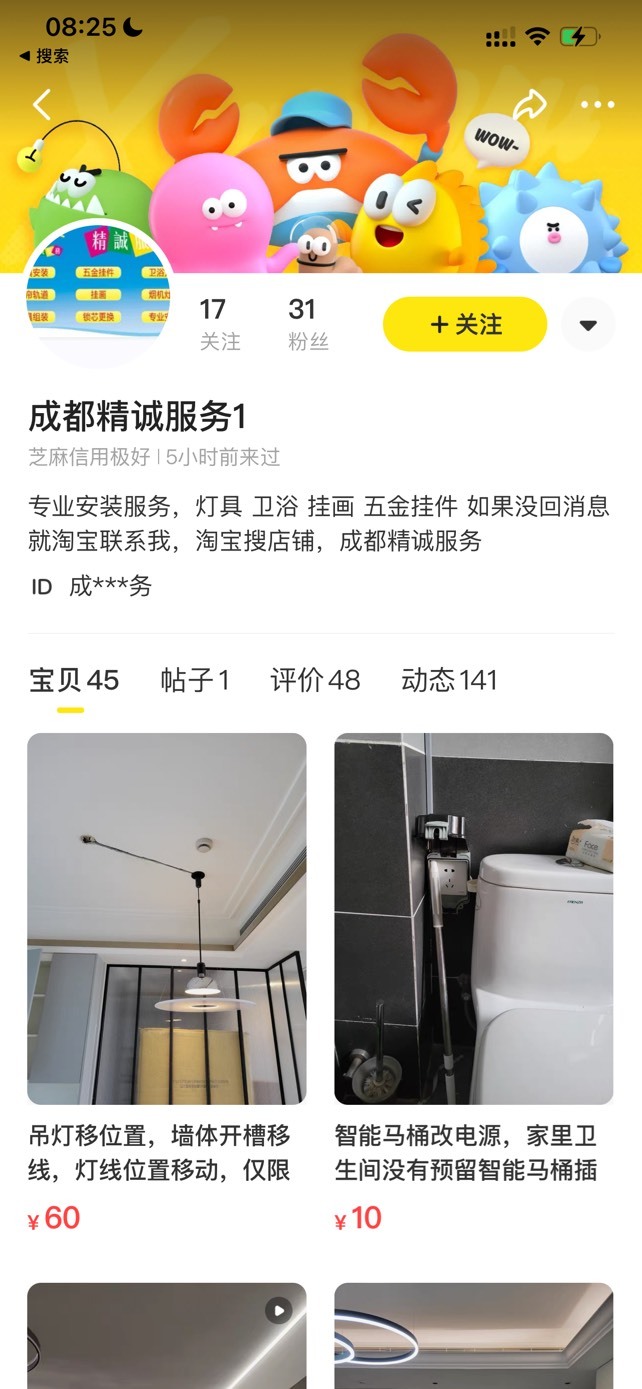Open the bottom-right ring light listing
Screen dimensions: 642x1389
(x=474, y=1335)
